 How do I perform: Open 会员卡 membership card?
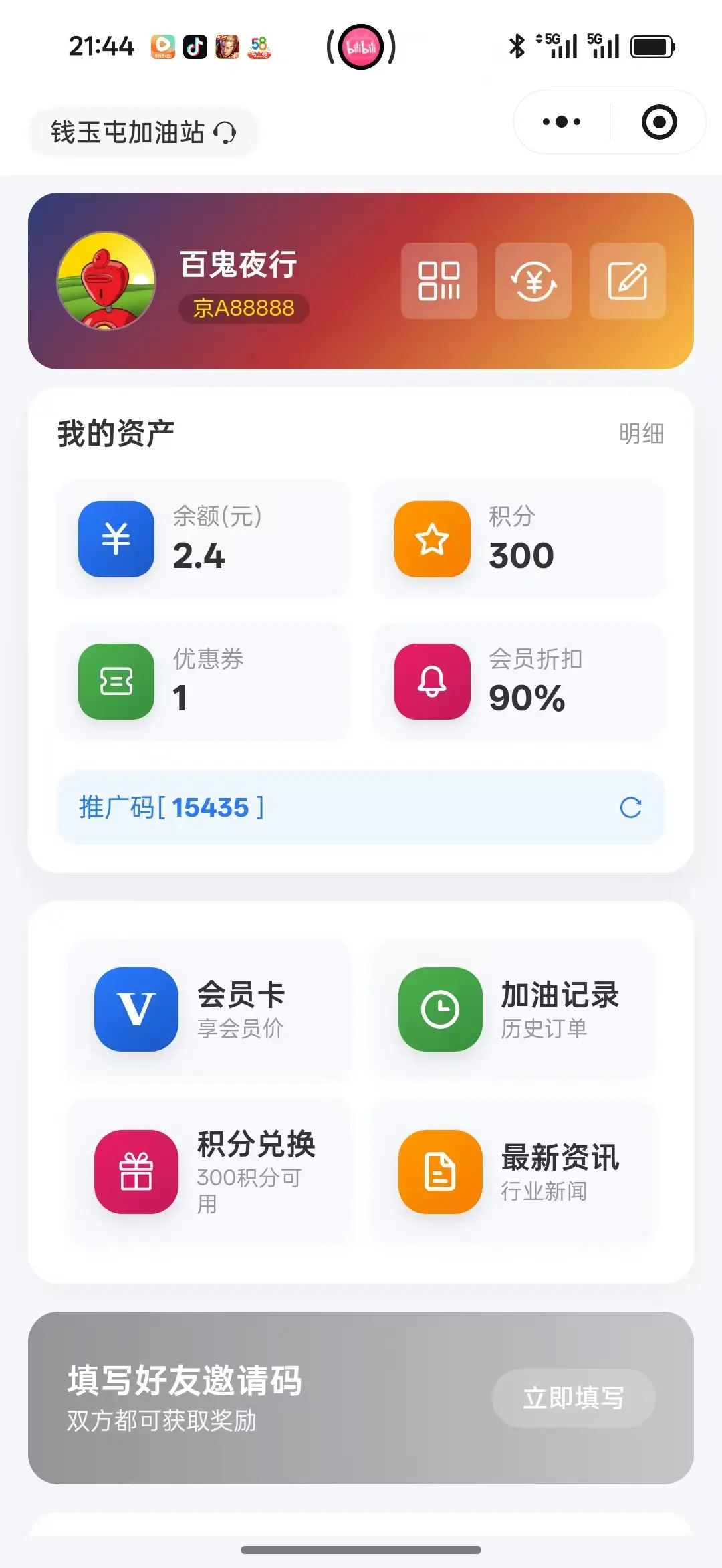pos(209,1009)
